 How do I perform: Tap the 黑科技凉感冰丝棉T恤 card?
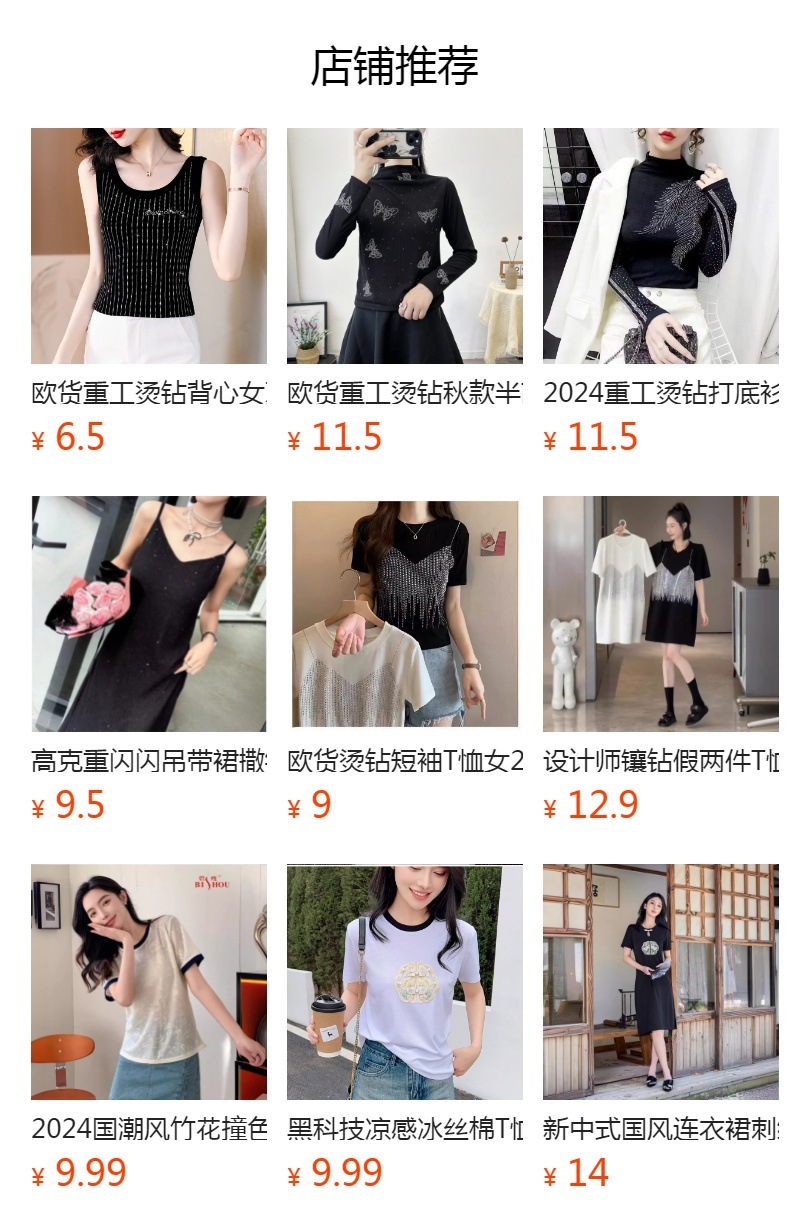tap(404, 982)
